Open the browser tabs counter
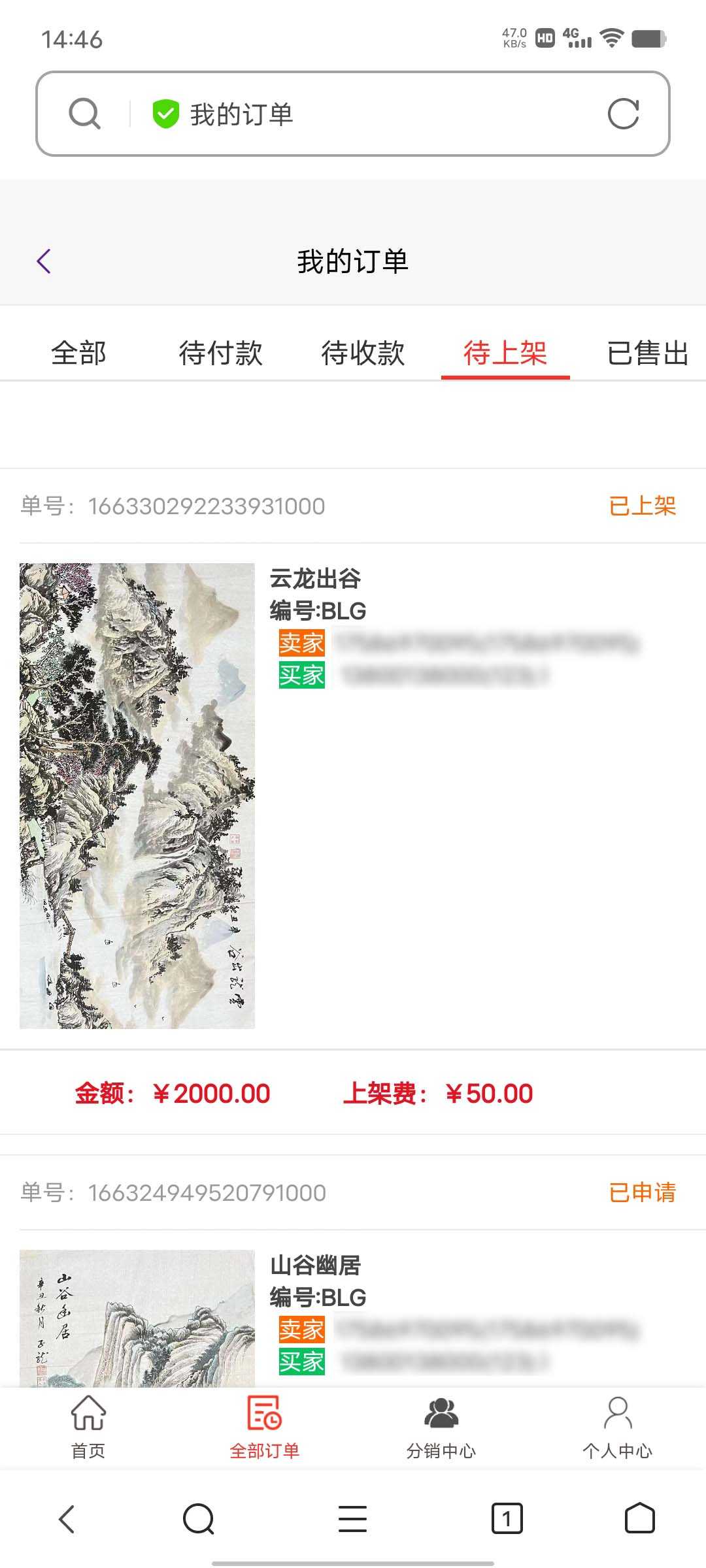Viewport: 706px width, 1568px height. tap(507, 1518)
